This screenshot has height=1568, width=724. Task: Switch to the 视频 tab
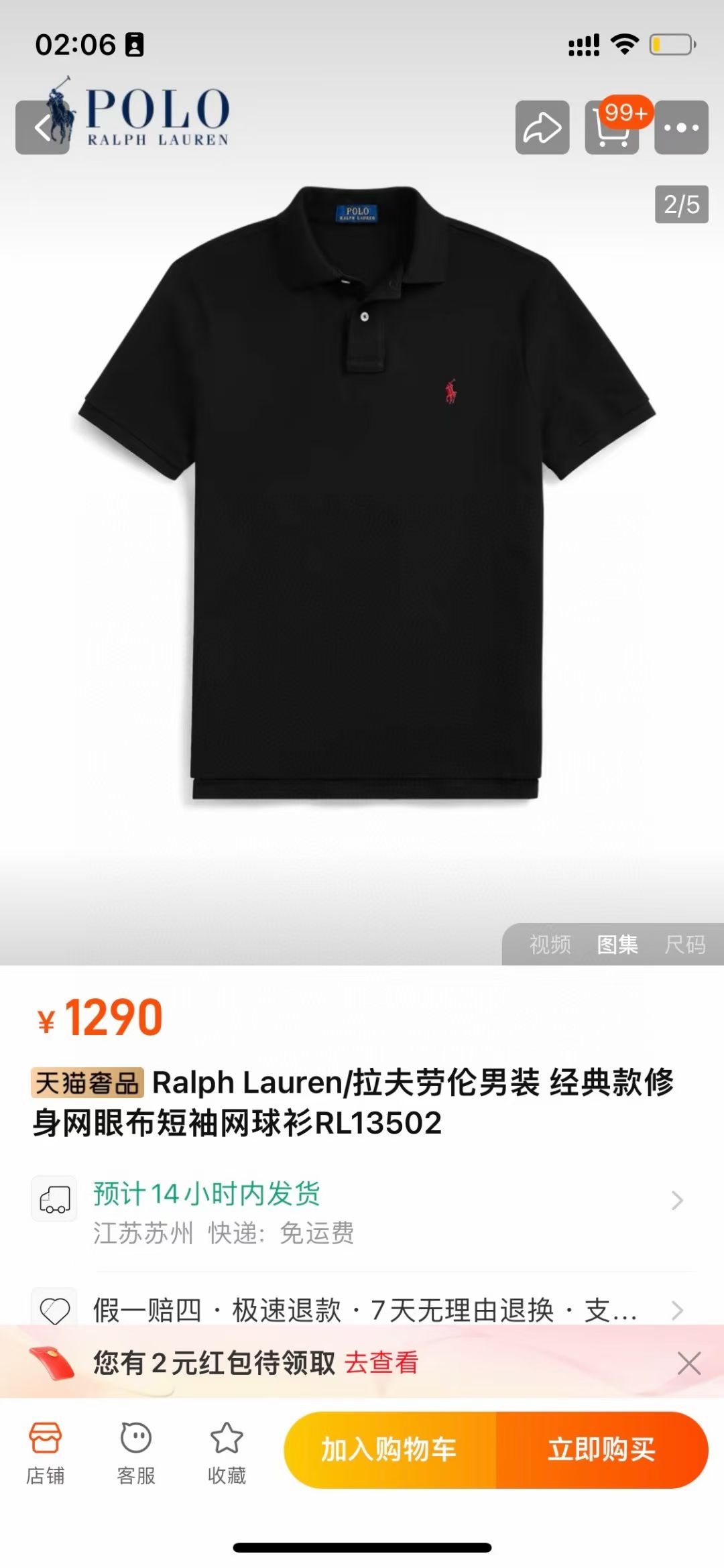click(x=550, y=945)
